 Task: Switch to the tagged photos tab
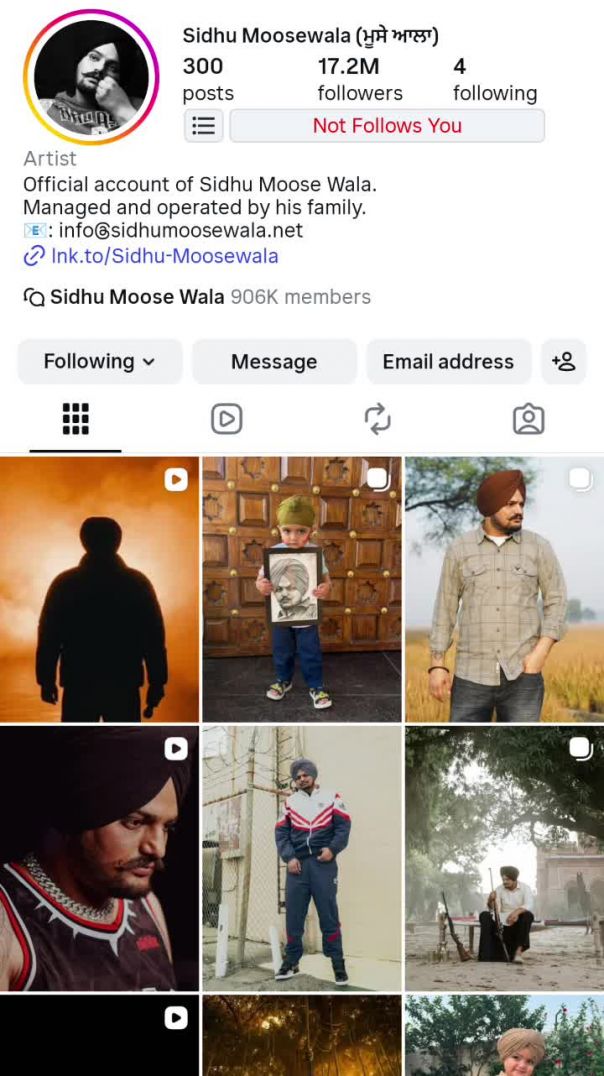click(x=528, y=419)
